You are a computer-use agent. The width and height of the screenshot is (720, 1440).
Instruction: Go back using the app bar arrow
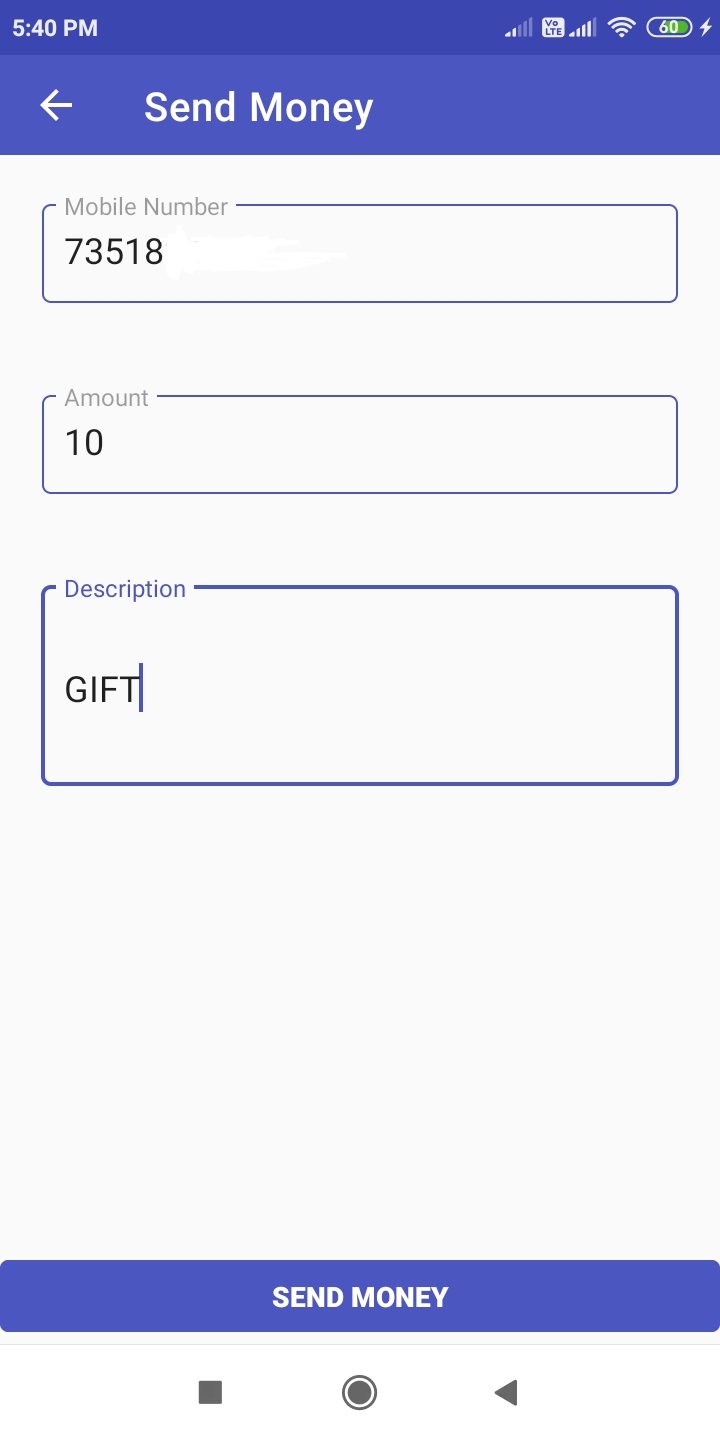57,106
